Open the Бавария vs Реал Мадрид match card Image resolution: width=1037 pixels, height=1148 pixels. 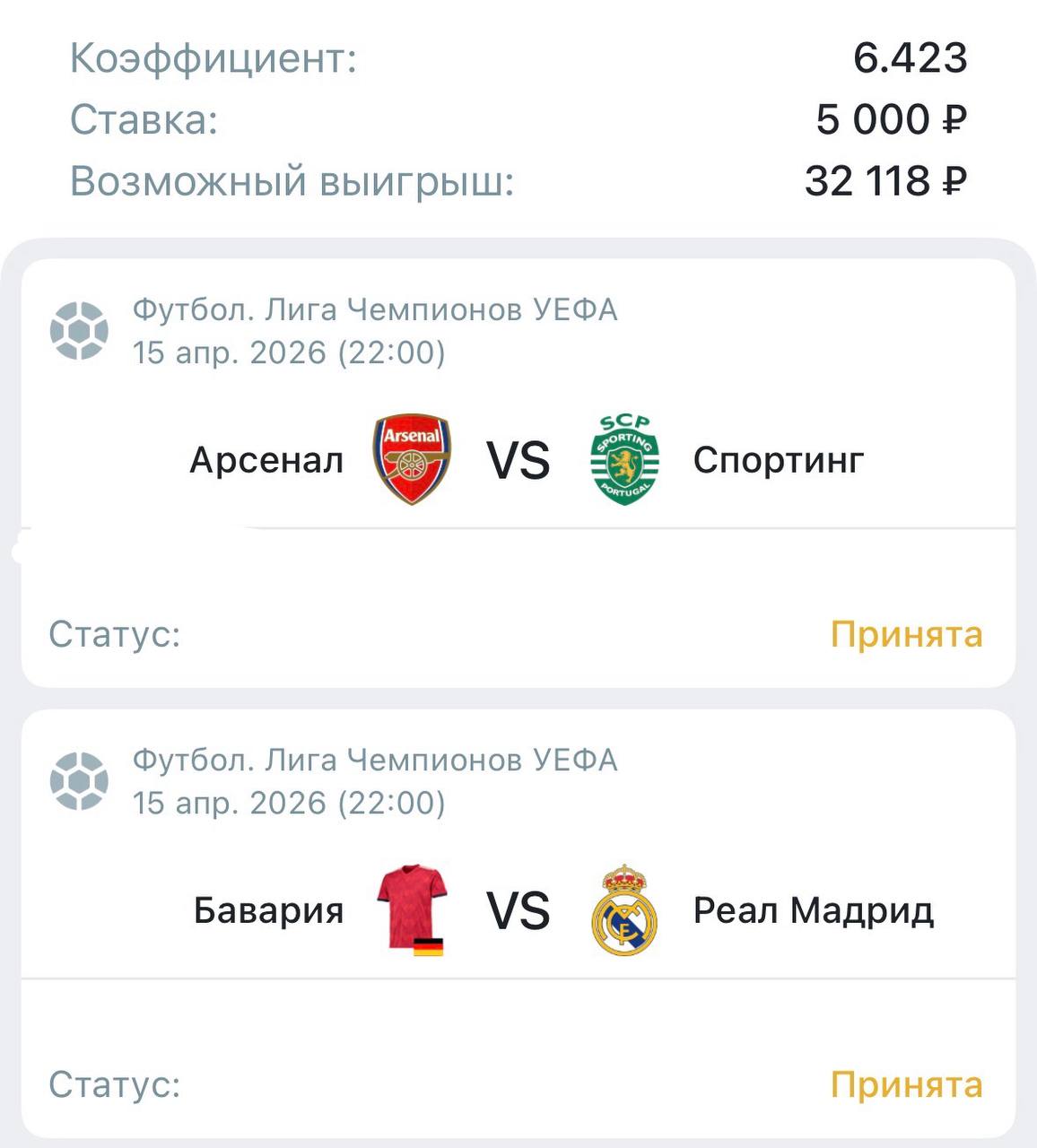518,910
